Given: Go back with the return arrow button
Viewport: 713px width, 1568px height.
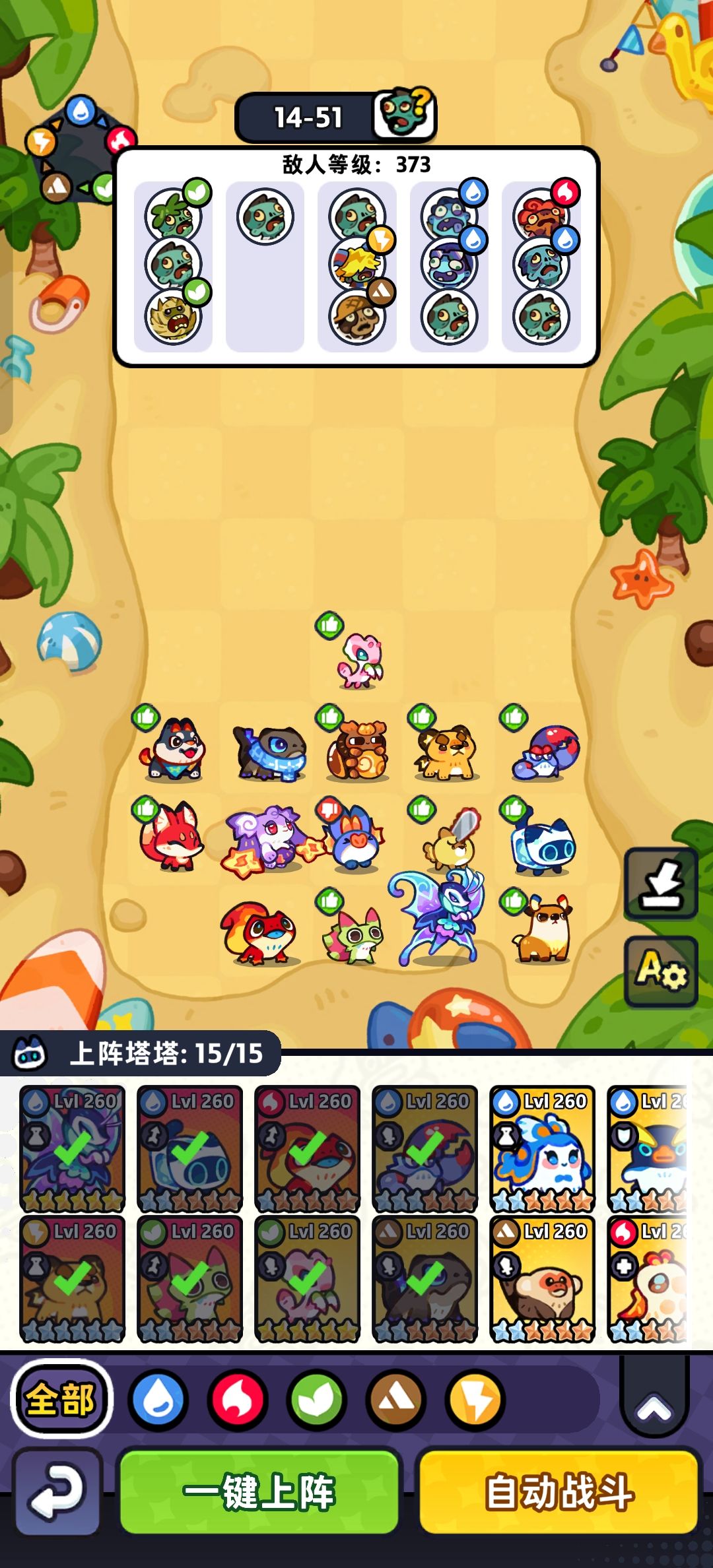Looking at the screenshot, I should coord(58,1491).
